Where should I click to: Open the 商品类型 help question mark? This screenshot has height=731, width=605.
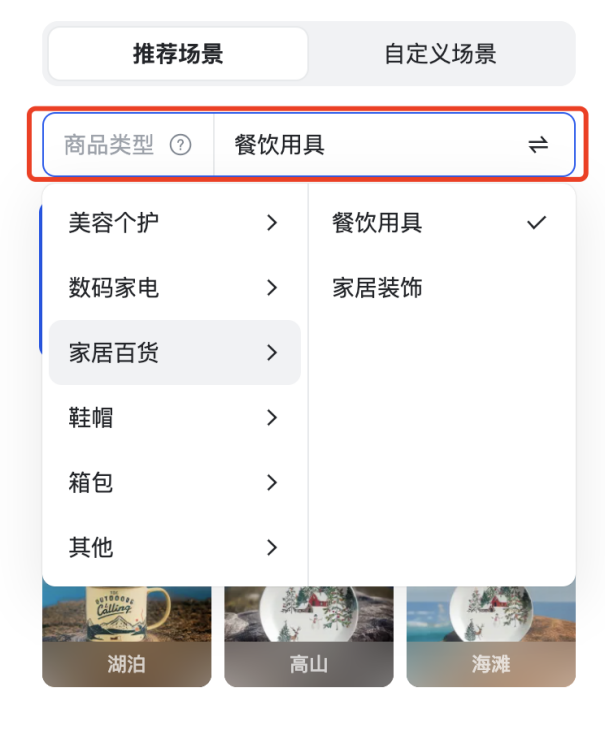180,145
